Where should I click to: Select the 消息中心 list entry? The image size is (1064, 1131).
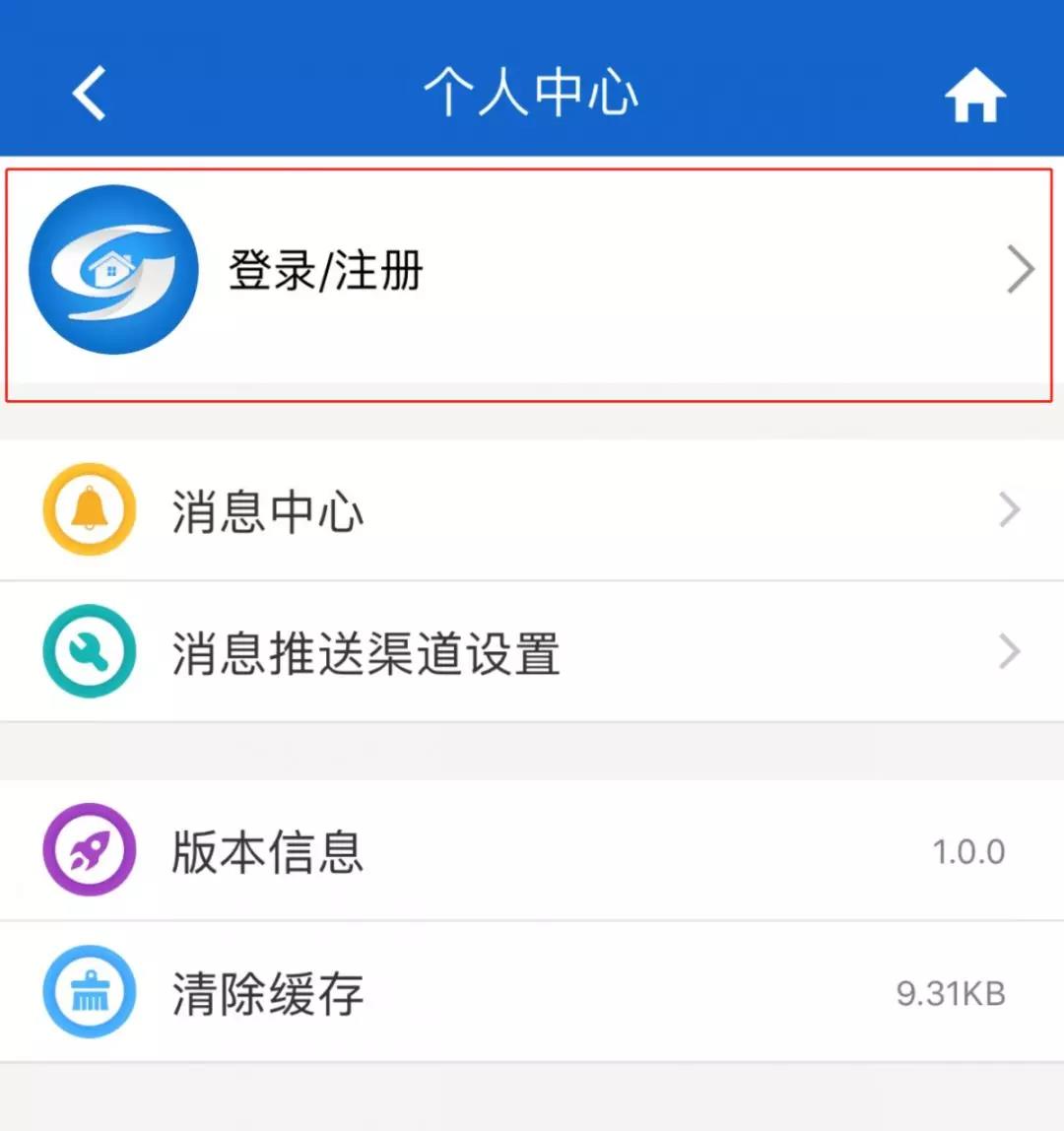[x=268, y=510]
